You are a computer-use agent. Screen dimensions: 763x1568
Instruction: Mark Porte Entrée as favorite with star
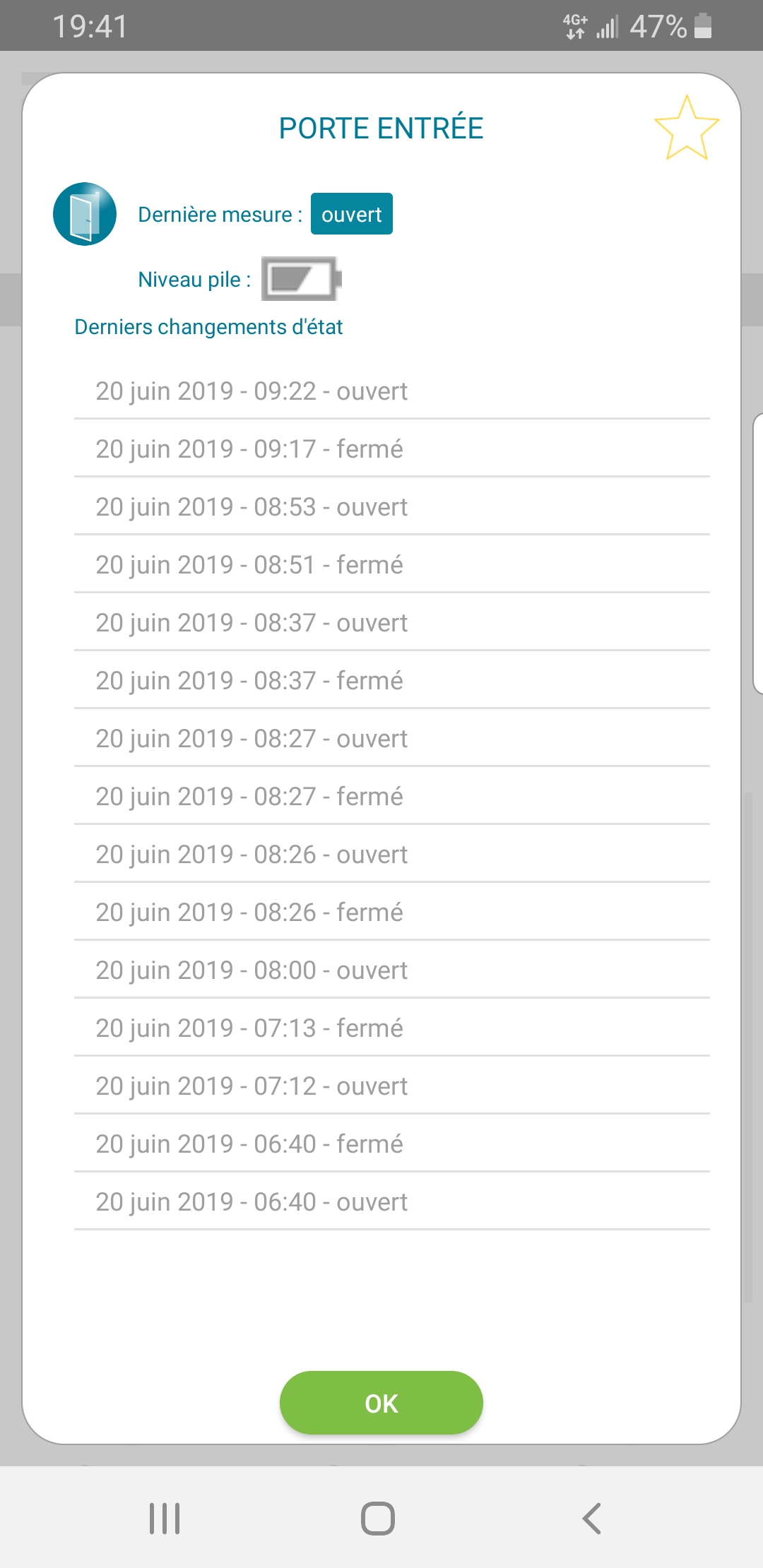[686, 129]
